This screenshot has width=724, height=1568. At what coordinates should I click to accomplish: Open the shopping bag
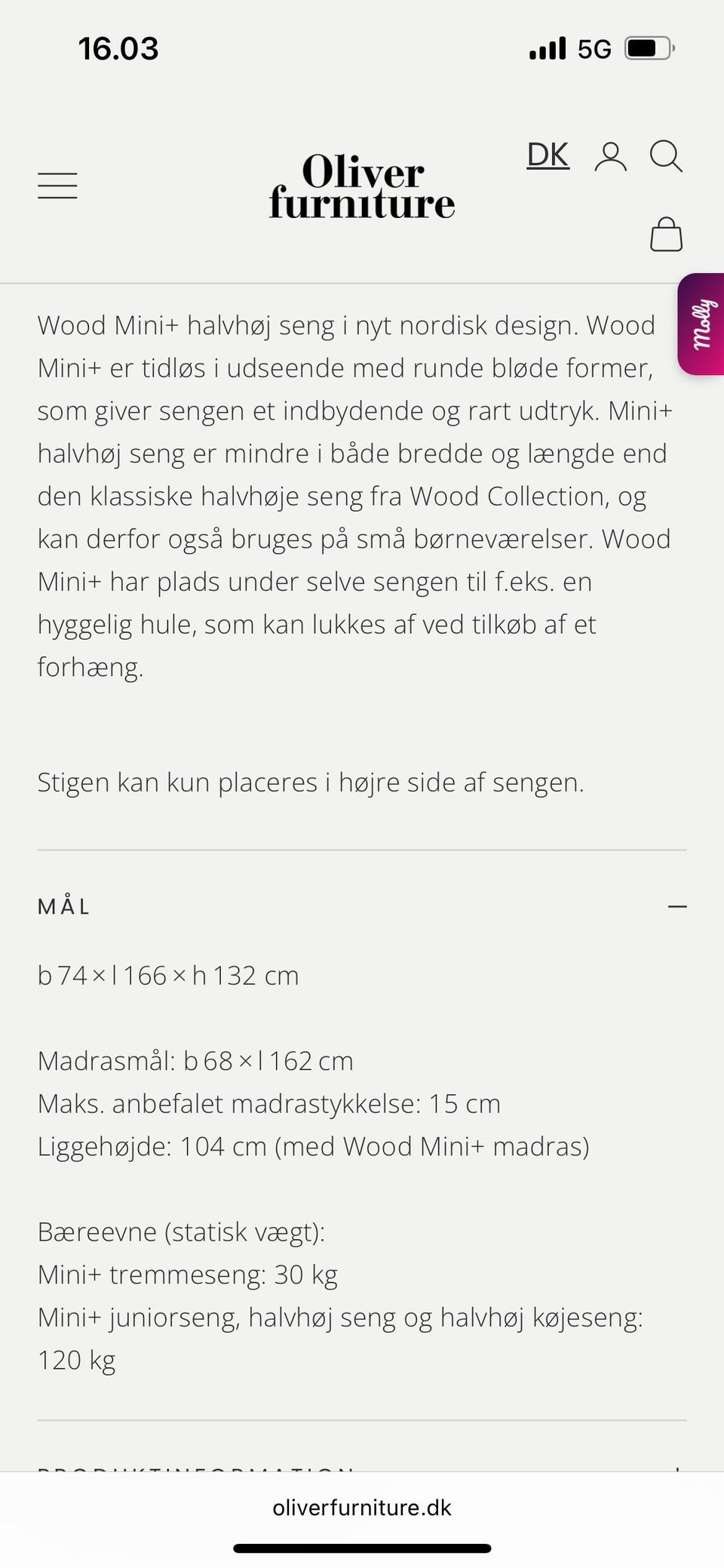coord(665,234)
